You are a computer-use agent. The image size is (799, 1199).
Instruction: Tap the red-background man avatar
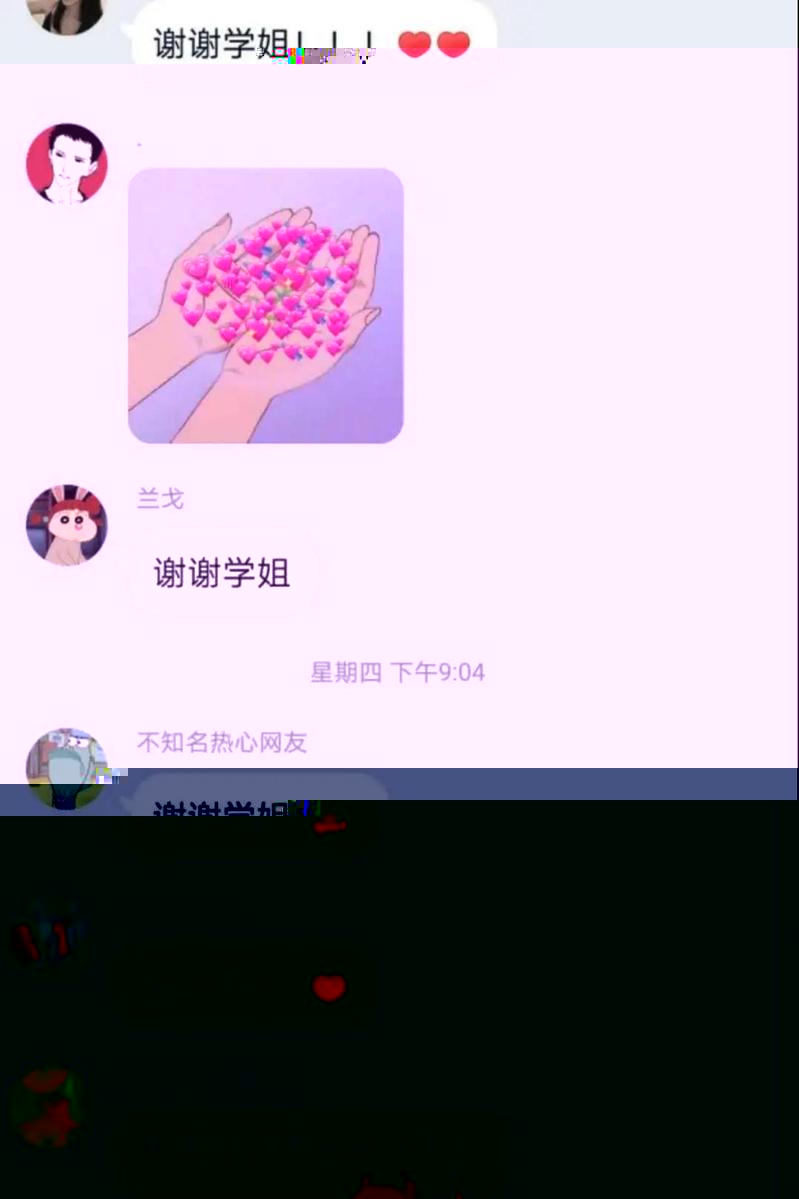coord(66,163)
